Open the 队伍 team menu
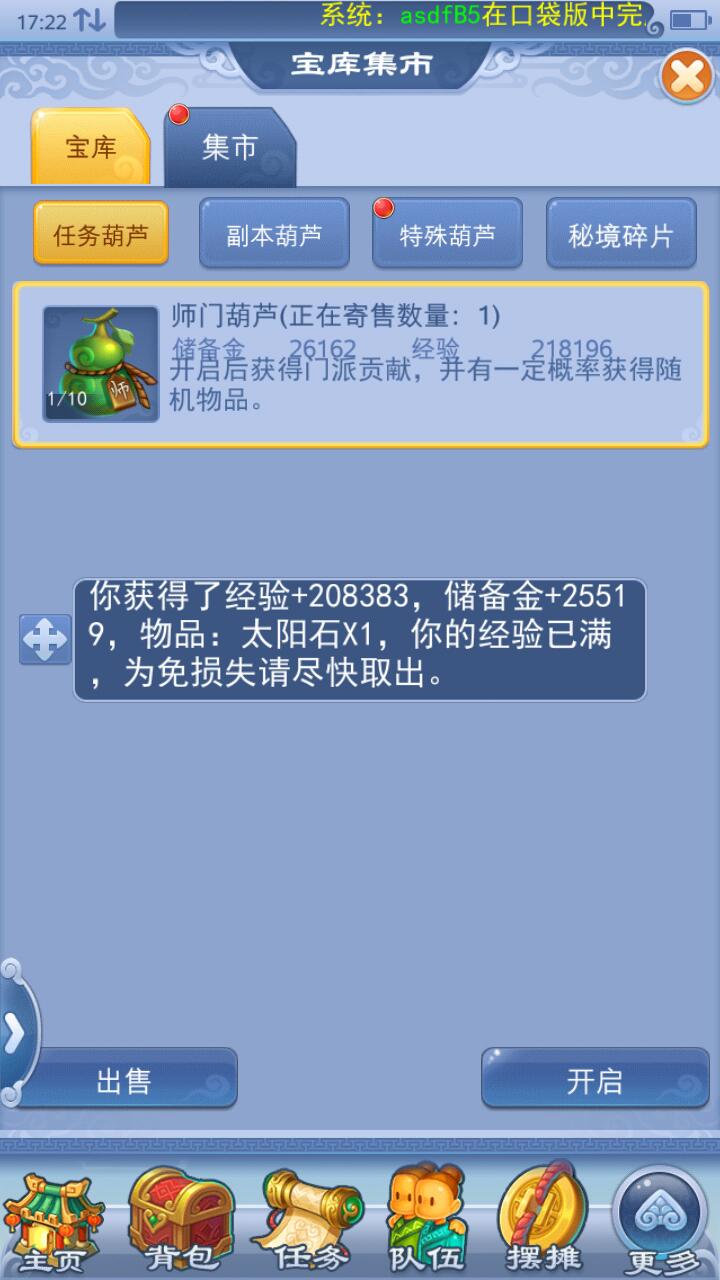 (x=428, y=1220)
